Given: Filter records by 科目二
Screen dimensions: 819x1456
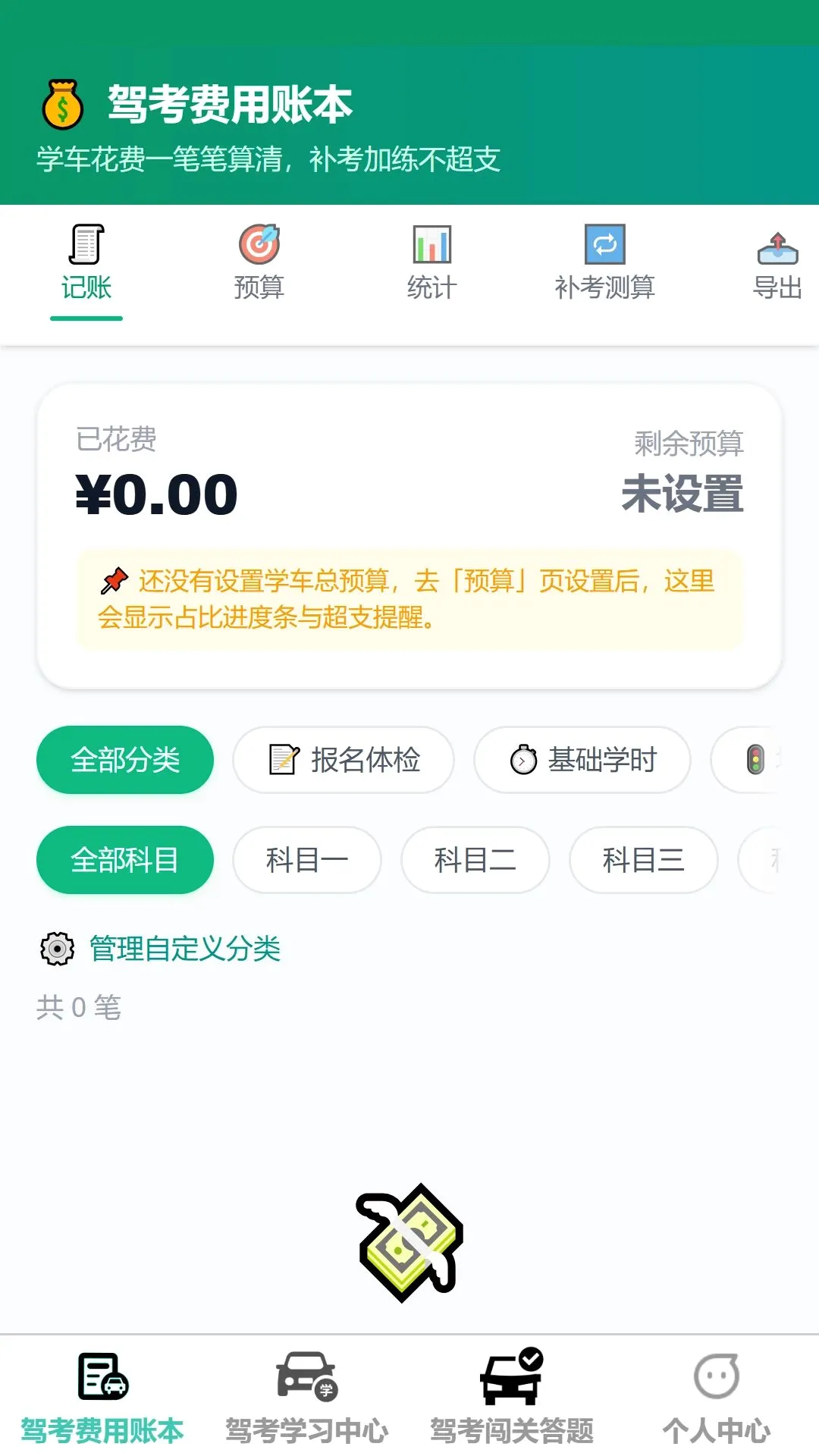Looking at the screenshot, I should point(475,860).
